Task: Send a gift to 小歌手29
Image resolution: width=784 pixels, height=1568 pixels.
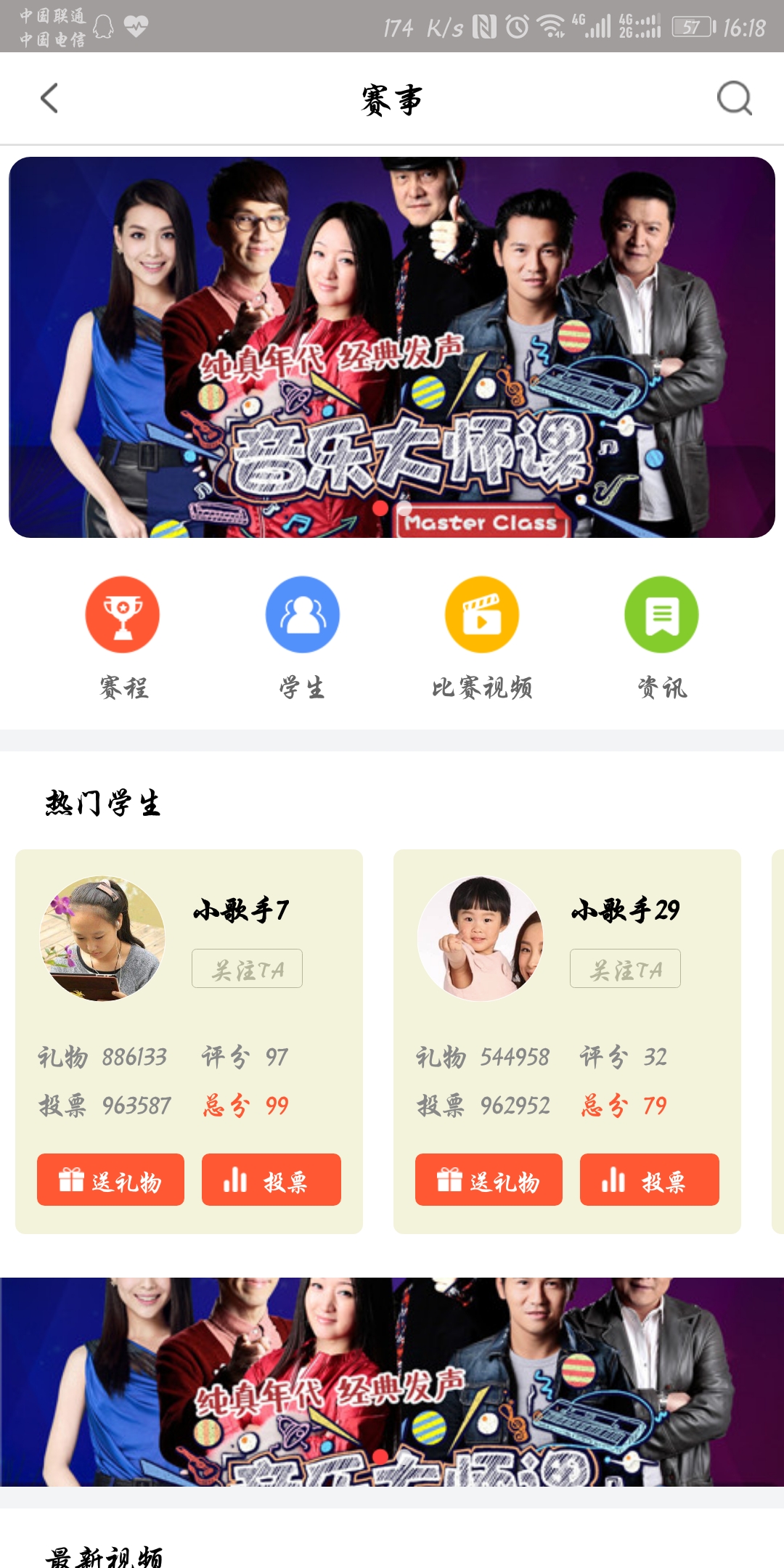Action: click(489, 1180)
